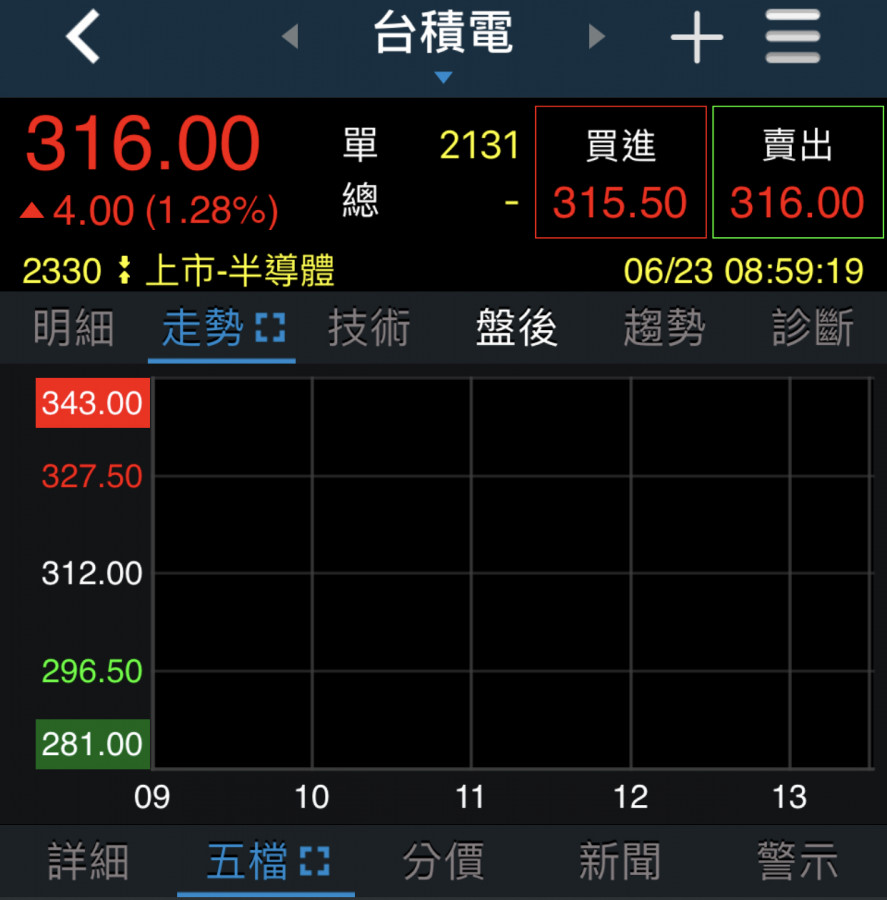Viewport: 887px width, 900px height.
Task: Select the 走勢 tab
Action: [x=221, y=328]
